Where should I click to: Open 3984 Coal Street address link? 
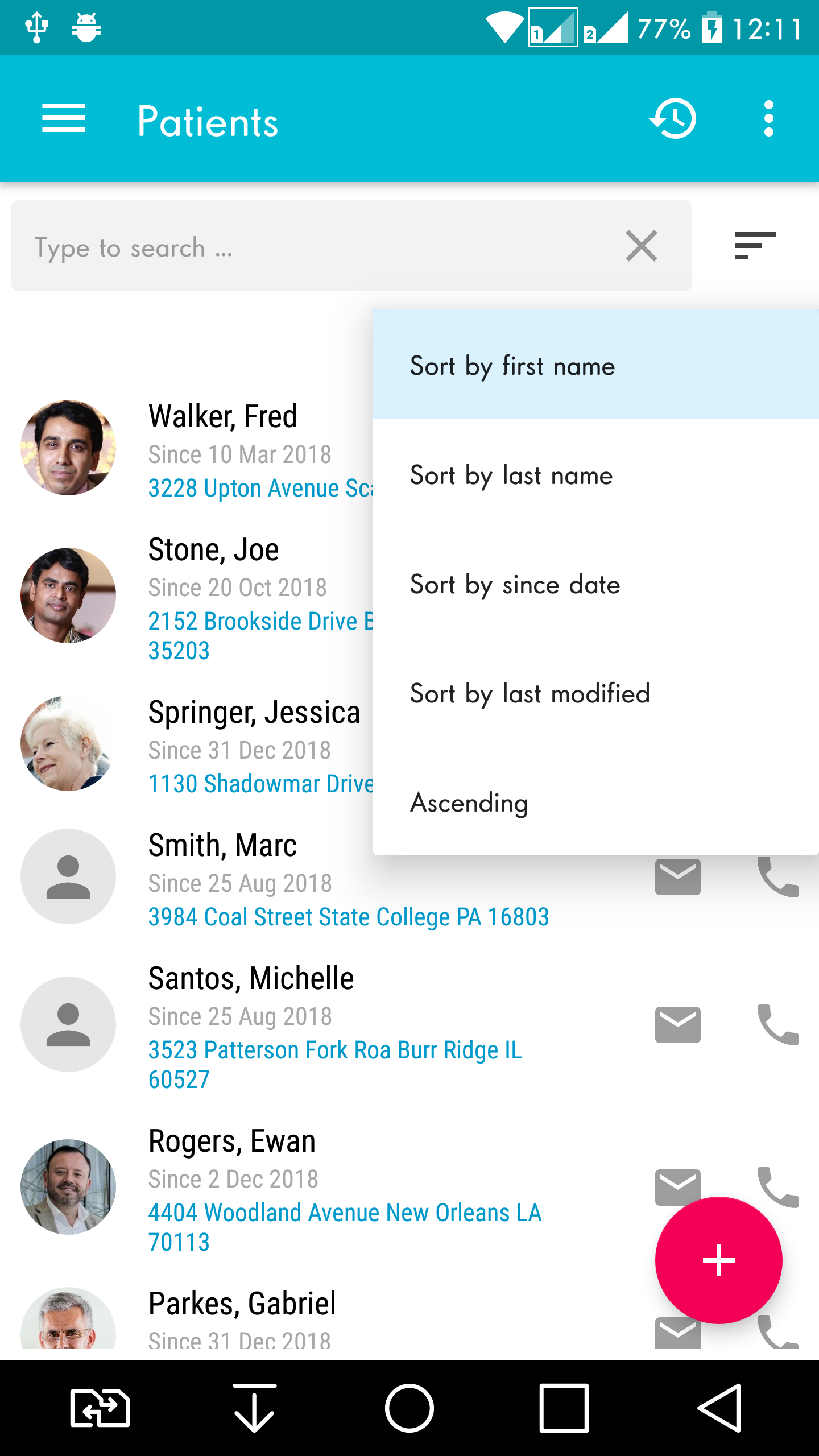pyautogui.click(x=348, y=917)
